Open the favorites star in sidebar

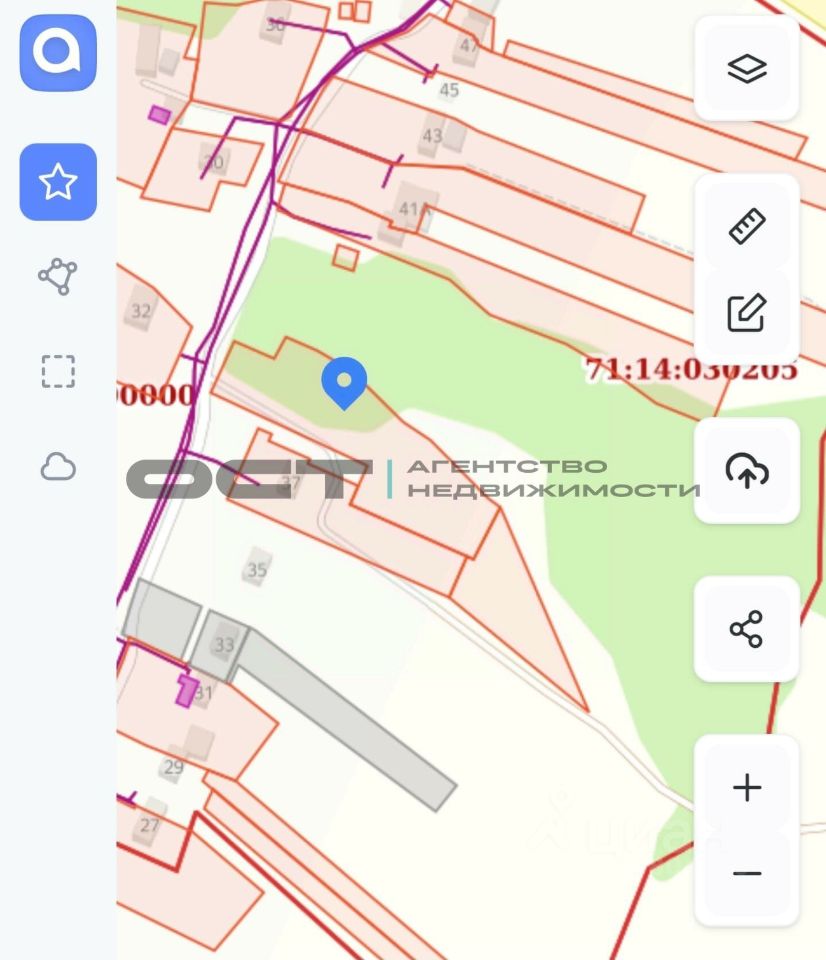(x=58, y=182)
